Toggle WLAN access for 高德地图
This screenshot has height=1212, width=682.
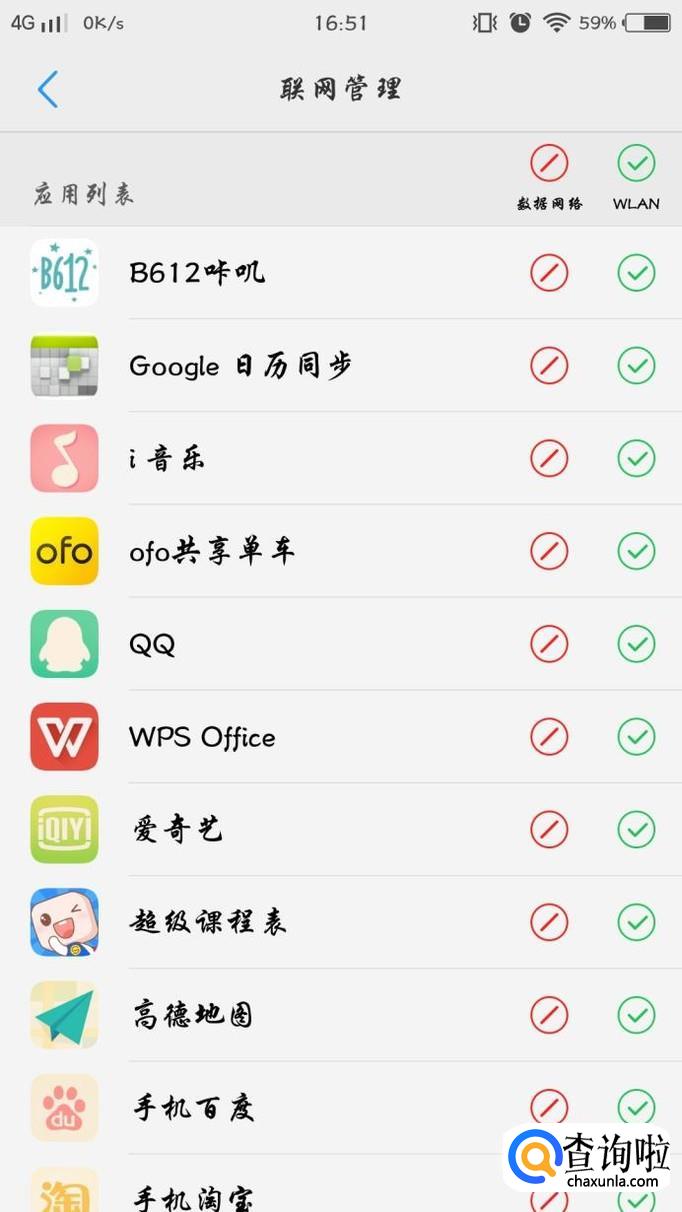coord(636,1015)
